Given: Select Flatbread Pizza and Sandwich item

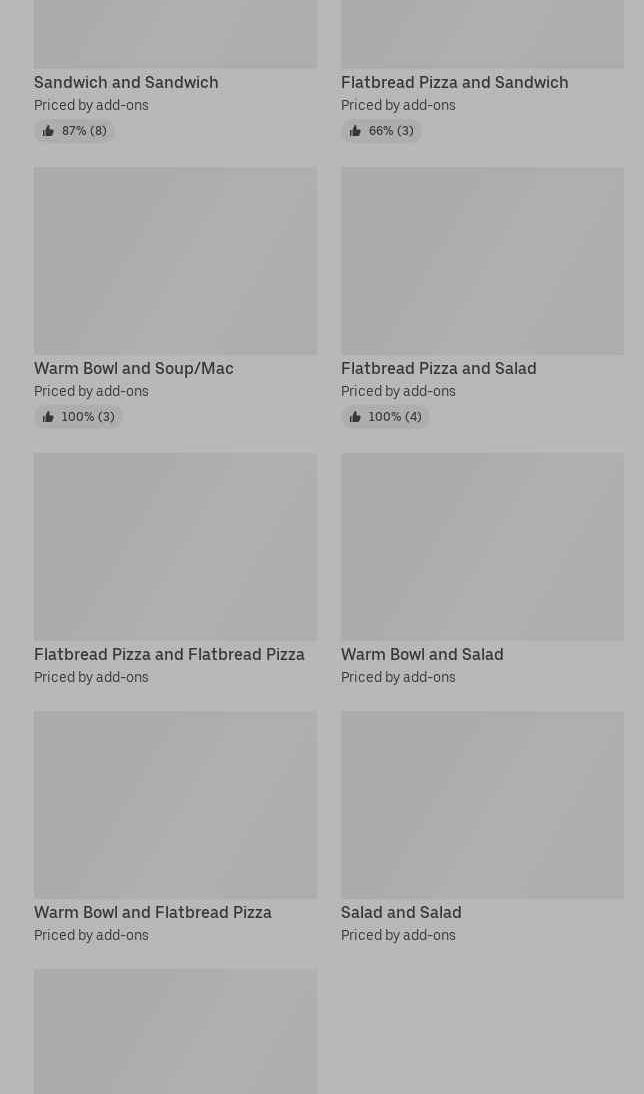Looking at the screenshot, I should tap(454, 82).
